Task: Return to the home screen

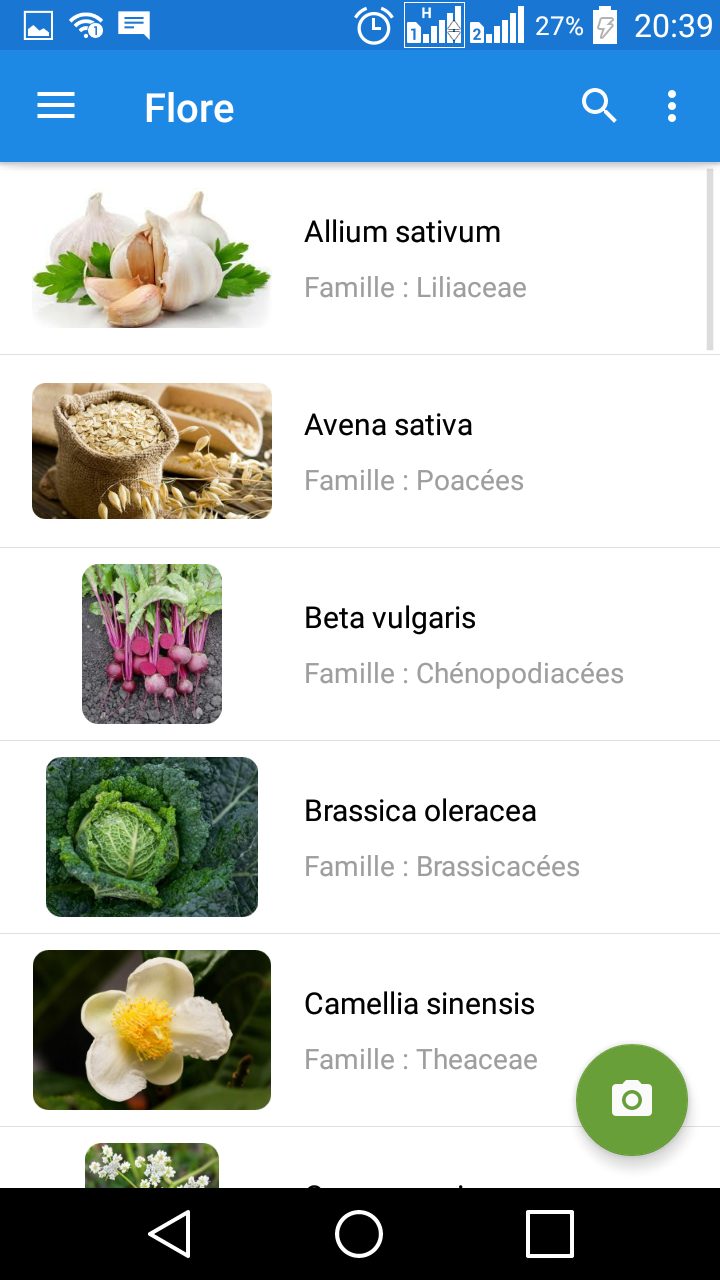Action: (x=359, y=1234)
